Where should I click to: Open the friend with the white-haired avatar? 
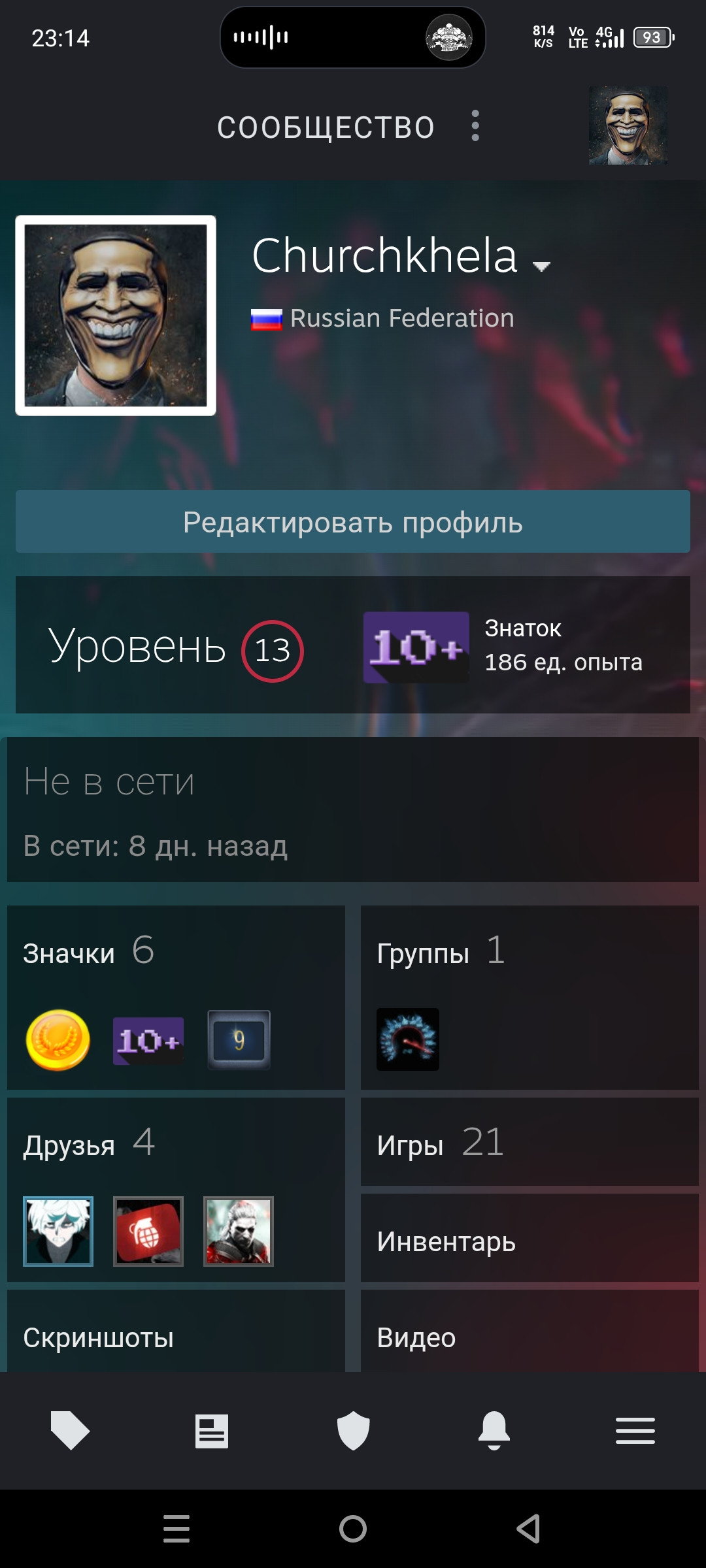click(58, 1232)
